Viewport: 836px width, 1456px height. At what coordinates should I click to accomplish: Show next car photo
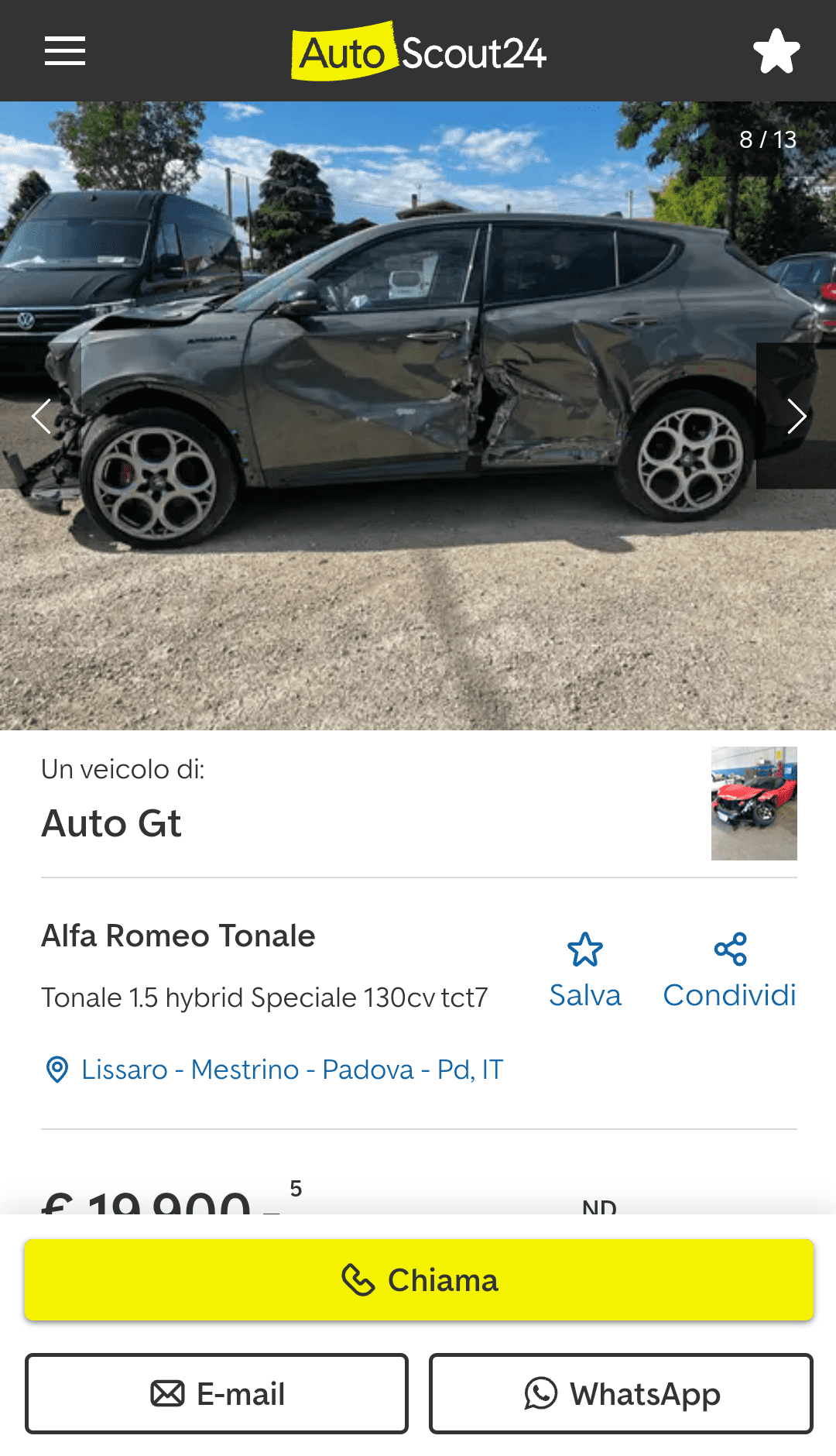click(x=796, y=416)
